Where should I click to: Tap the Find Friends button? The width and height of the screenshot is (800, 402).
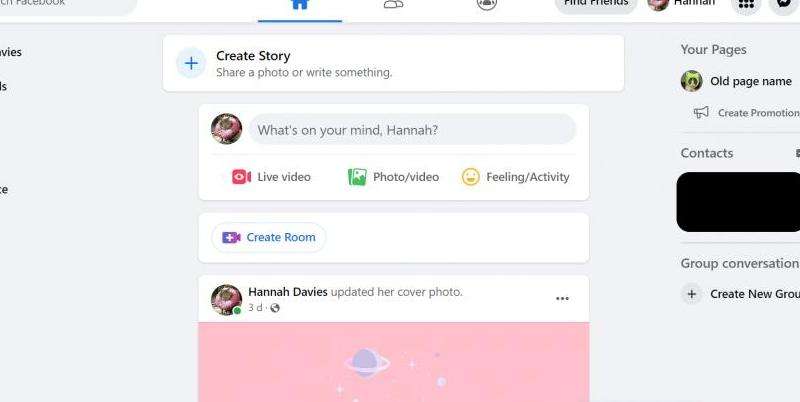coord(596,4)
